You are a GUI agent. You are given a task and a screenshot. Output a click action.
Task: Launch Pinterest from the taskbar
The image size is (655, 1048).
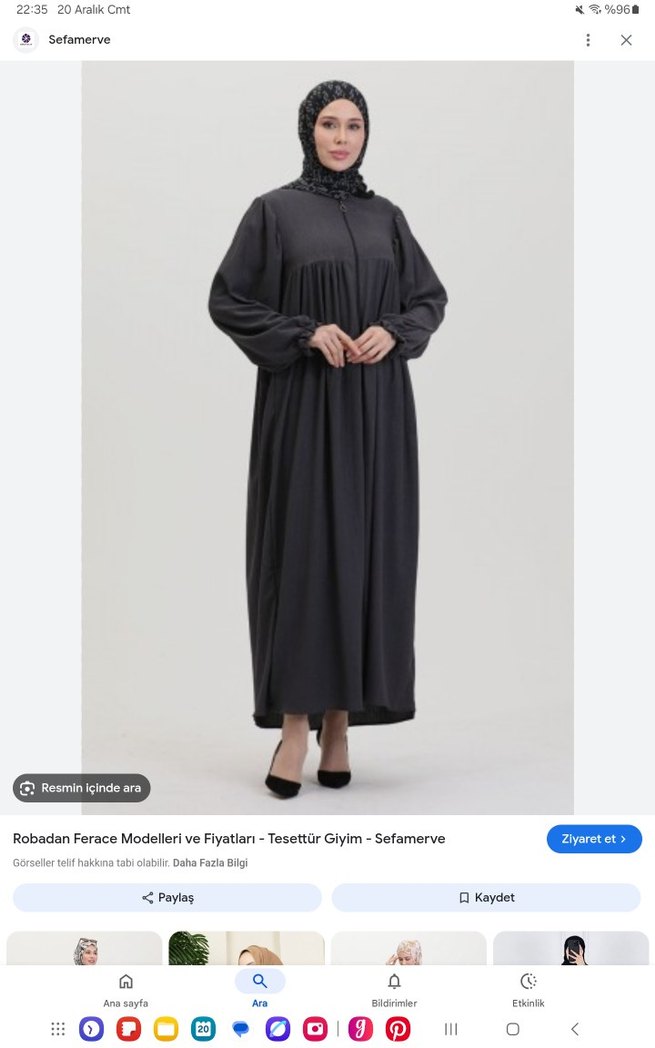(398, 1029)
